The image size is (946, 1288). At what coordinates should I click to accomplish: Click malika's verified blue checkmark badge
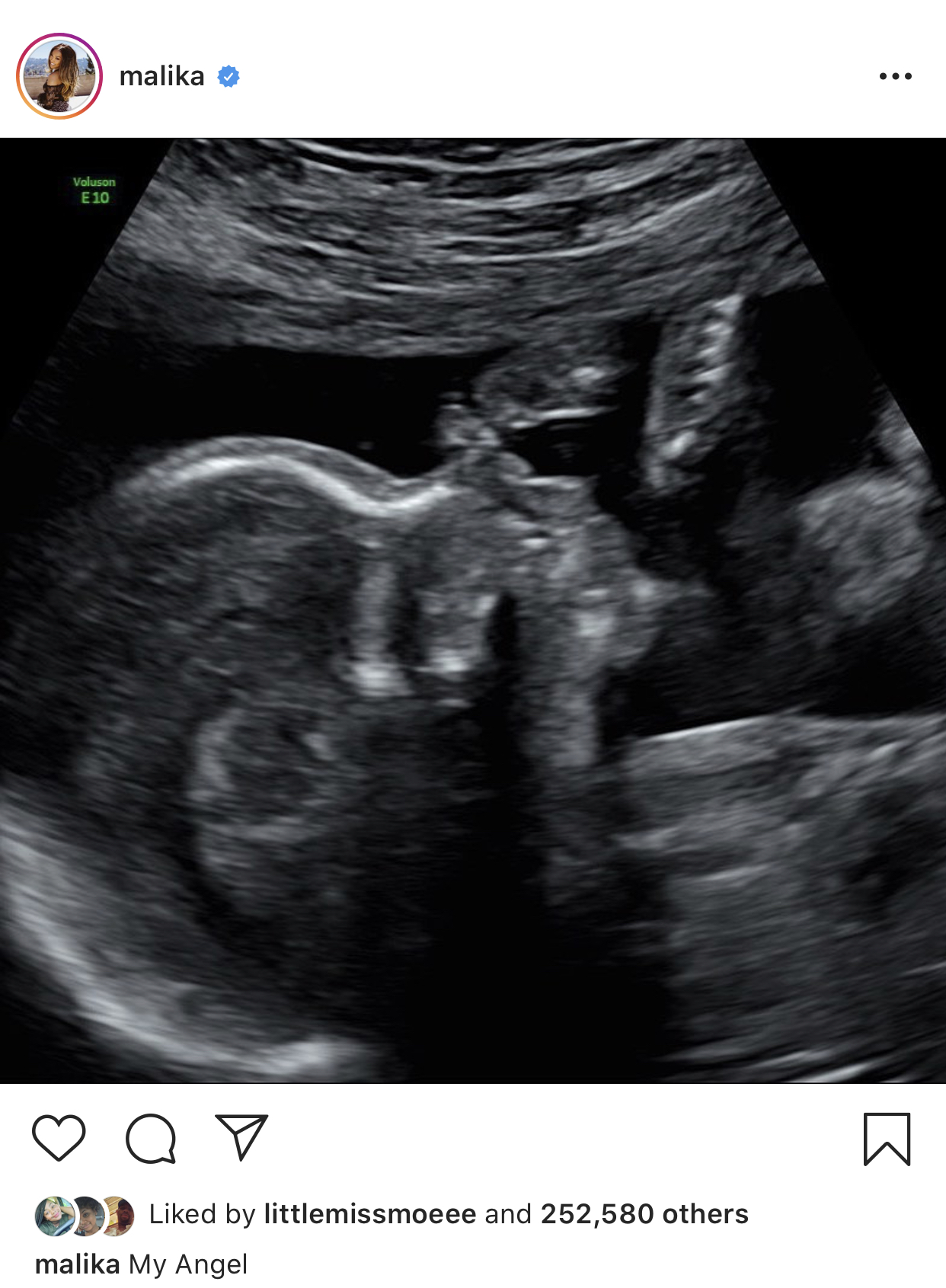[x=229, y=75]
